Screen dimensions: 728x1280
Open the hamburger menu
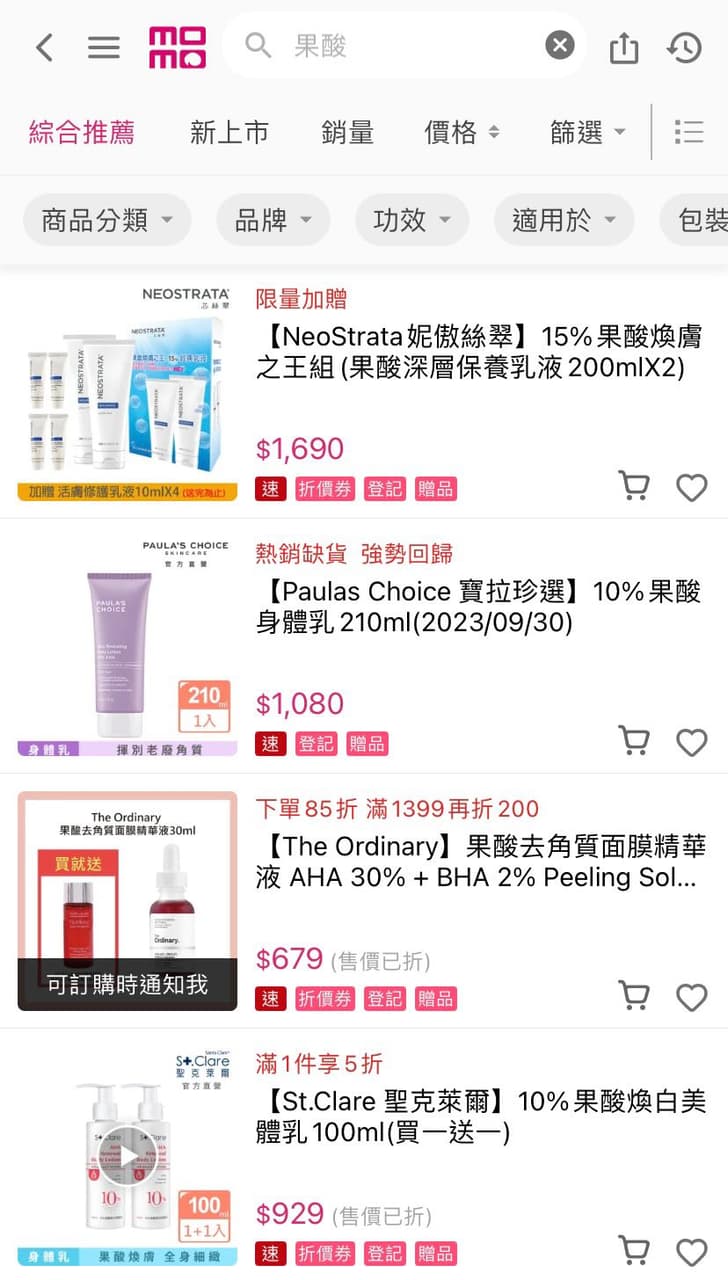(x=103, y=46)
